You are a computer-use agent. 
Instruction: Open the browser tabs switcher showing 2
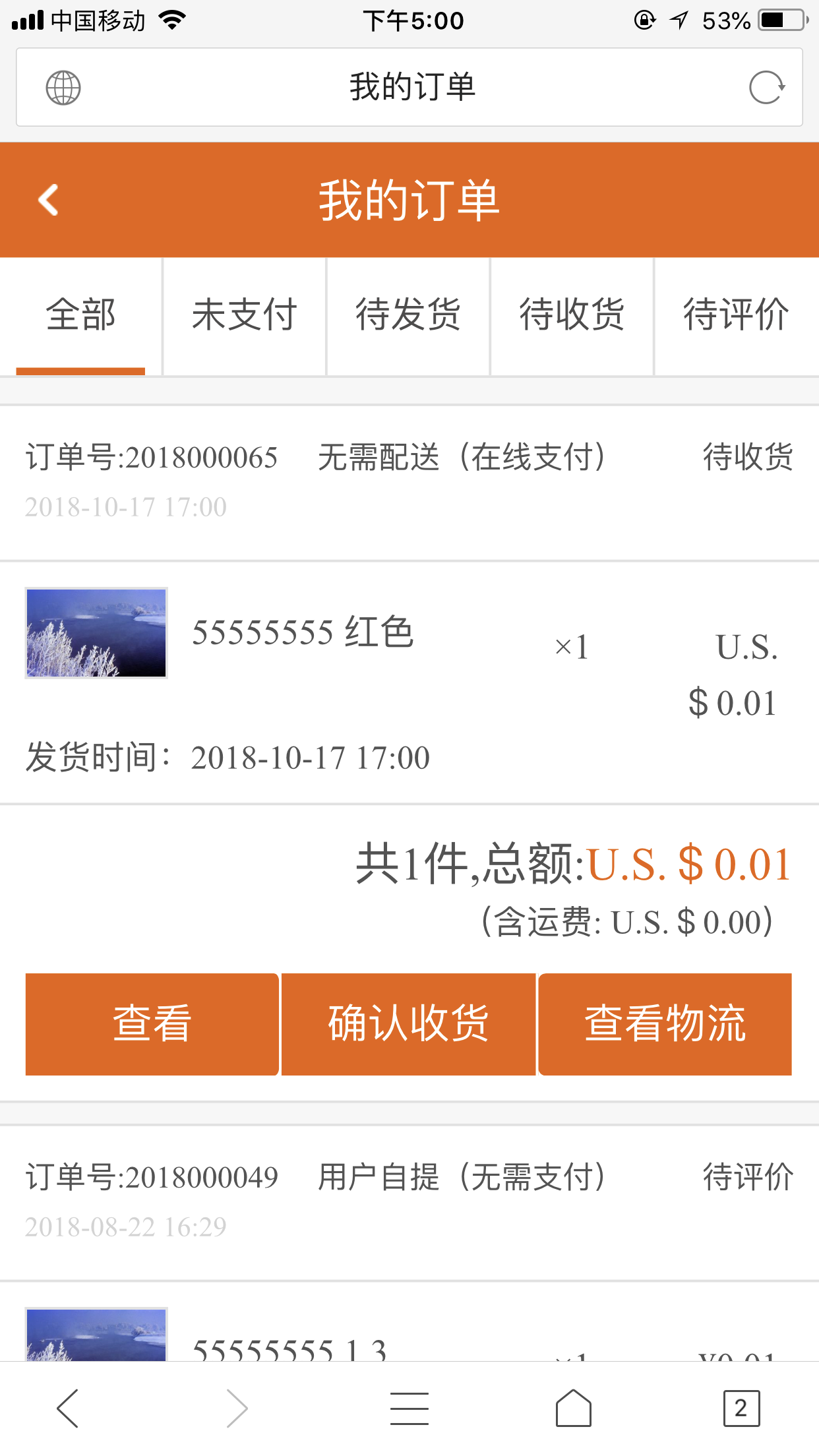(x=741, y=1409)
